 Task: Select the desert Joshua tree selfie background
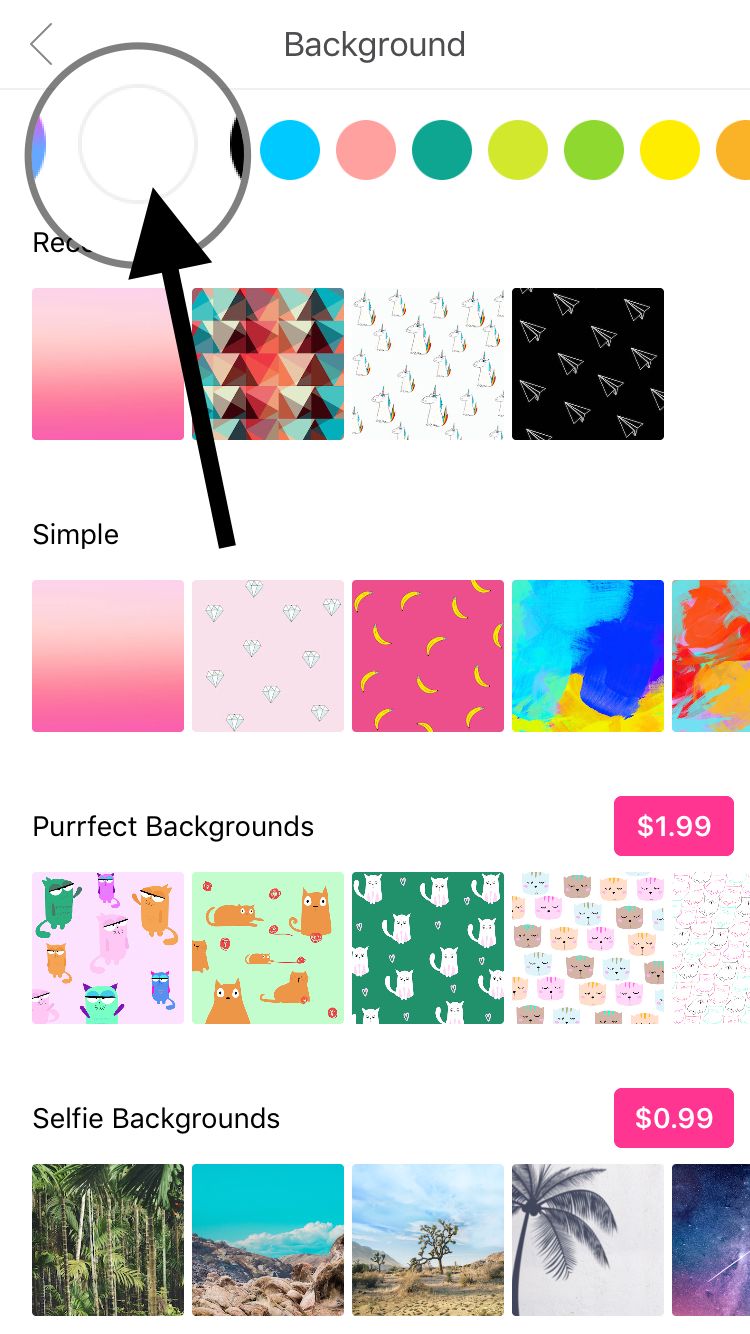click(428, 1240)
